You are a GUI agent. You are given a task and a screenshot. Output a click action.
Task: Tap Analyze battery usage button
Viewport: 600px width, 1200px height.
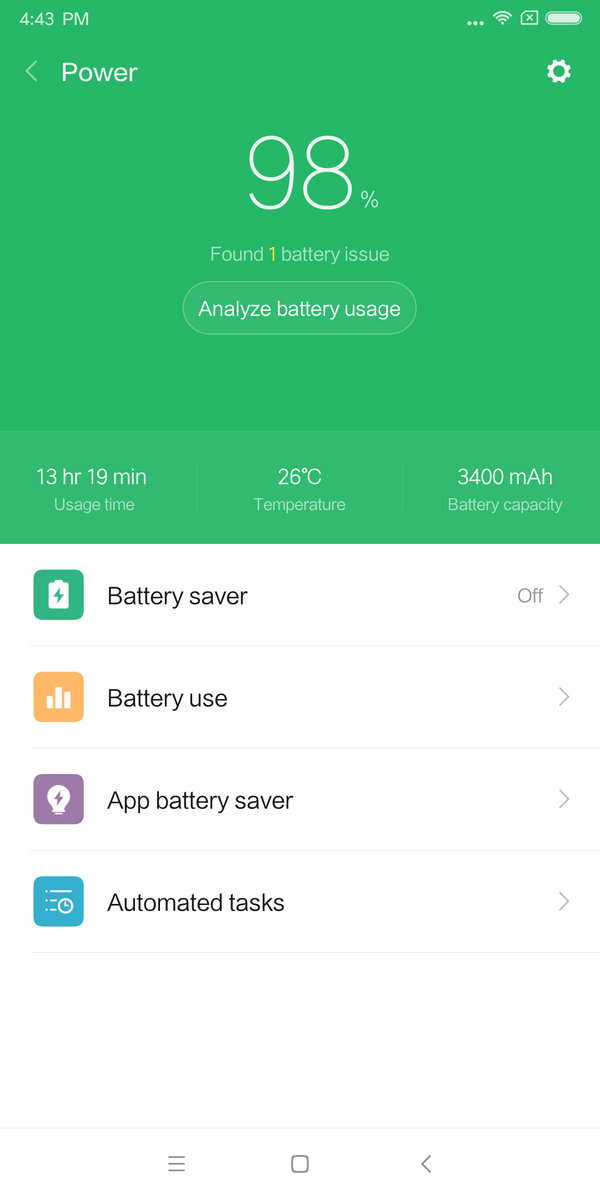pyautogui.click(x=299, y=309)
